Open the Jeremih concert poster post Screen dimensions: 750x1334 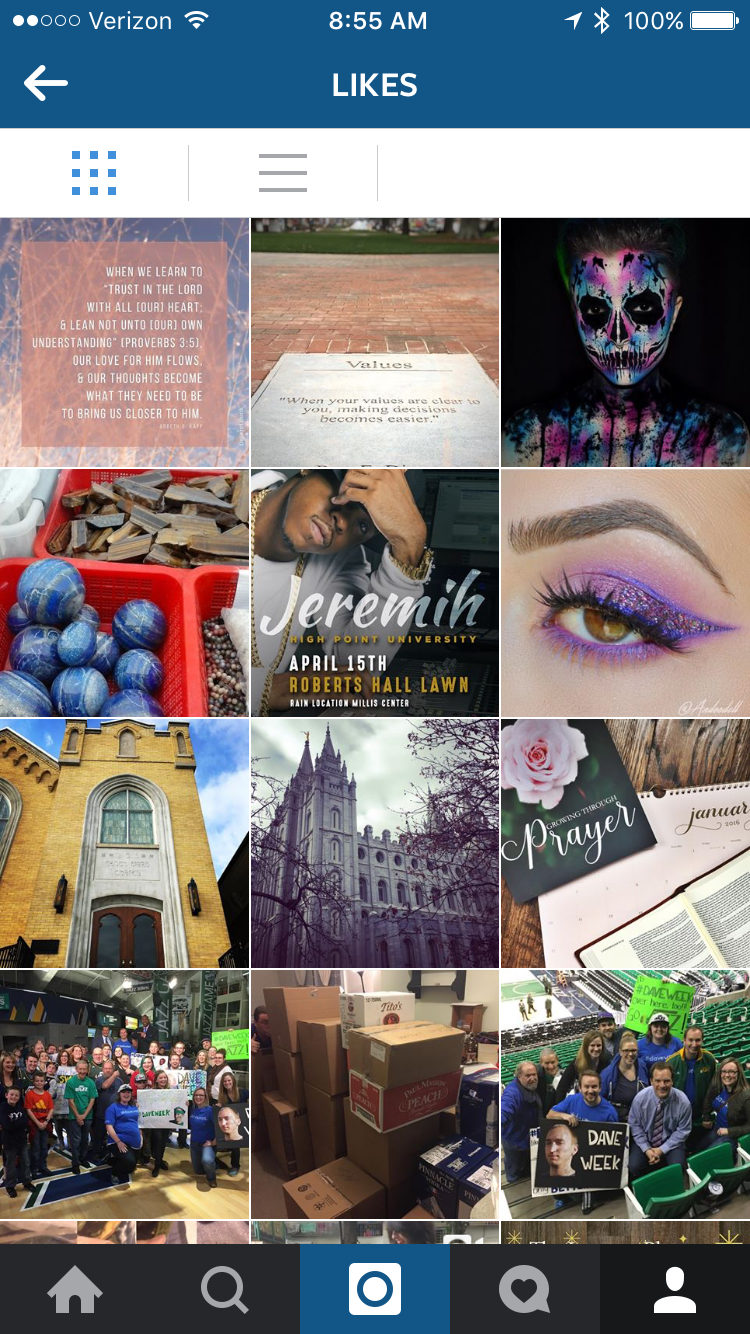click(x=375, y=593)
